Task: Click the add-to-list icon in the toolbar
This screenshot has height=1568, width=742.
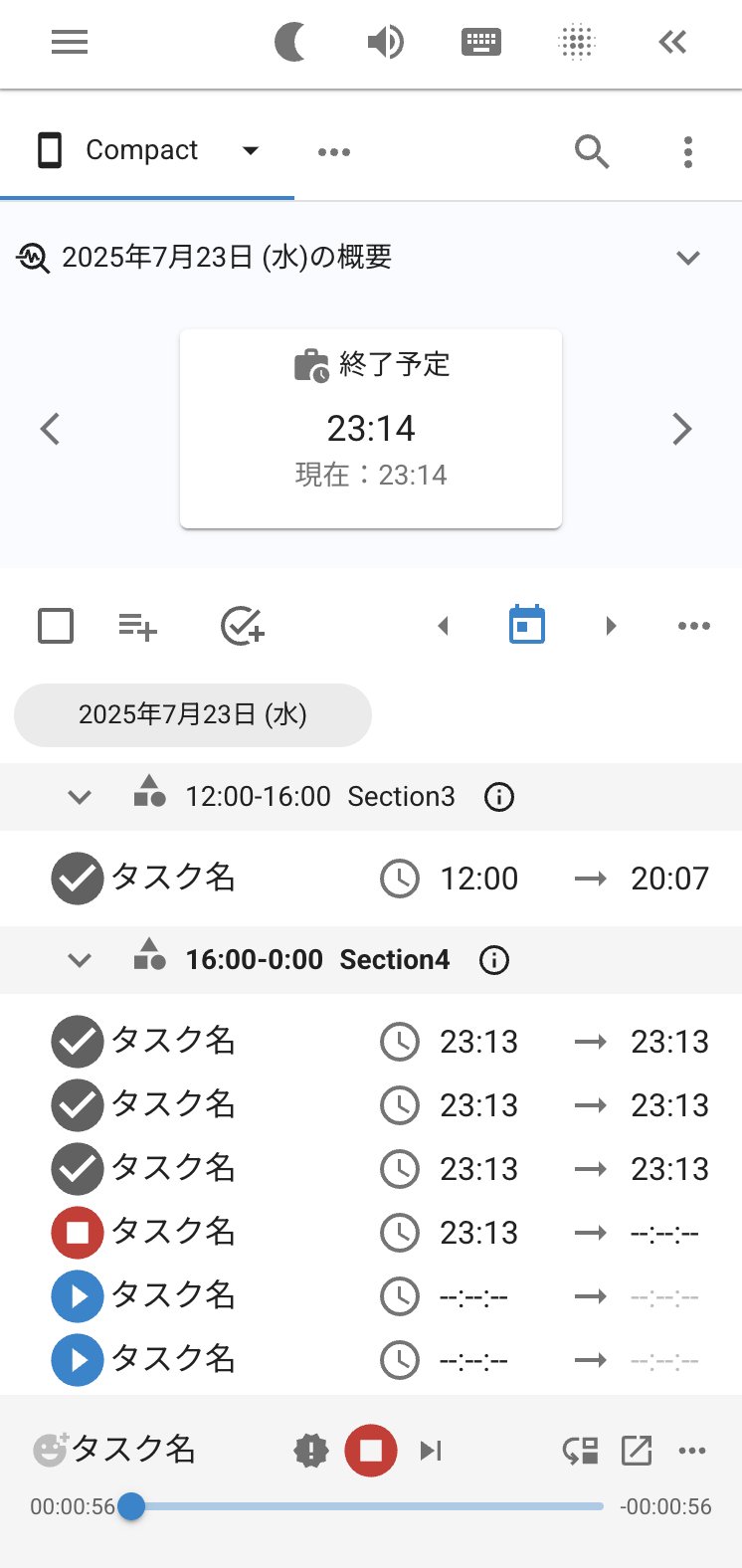Action: click(x=136, y=626)
